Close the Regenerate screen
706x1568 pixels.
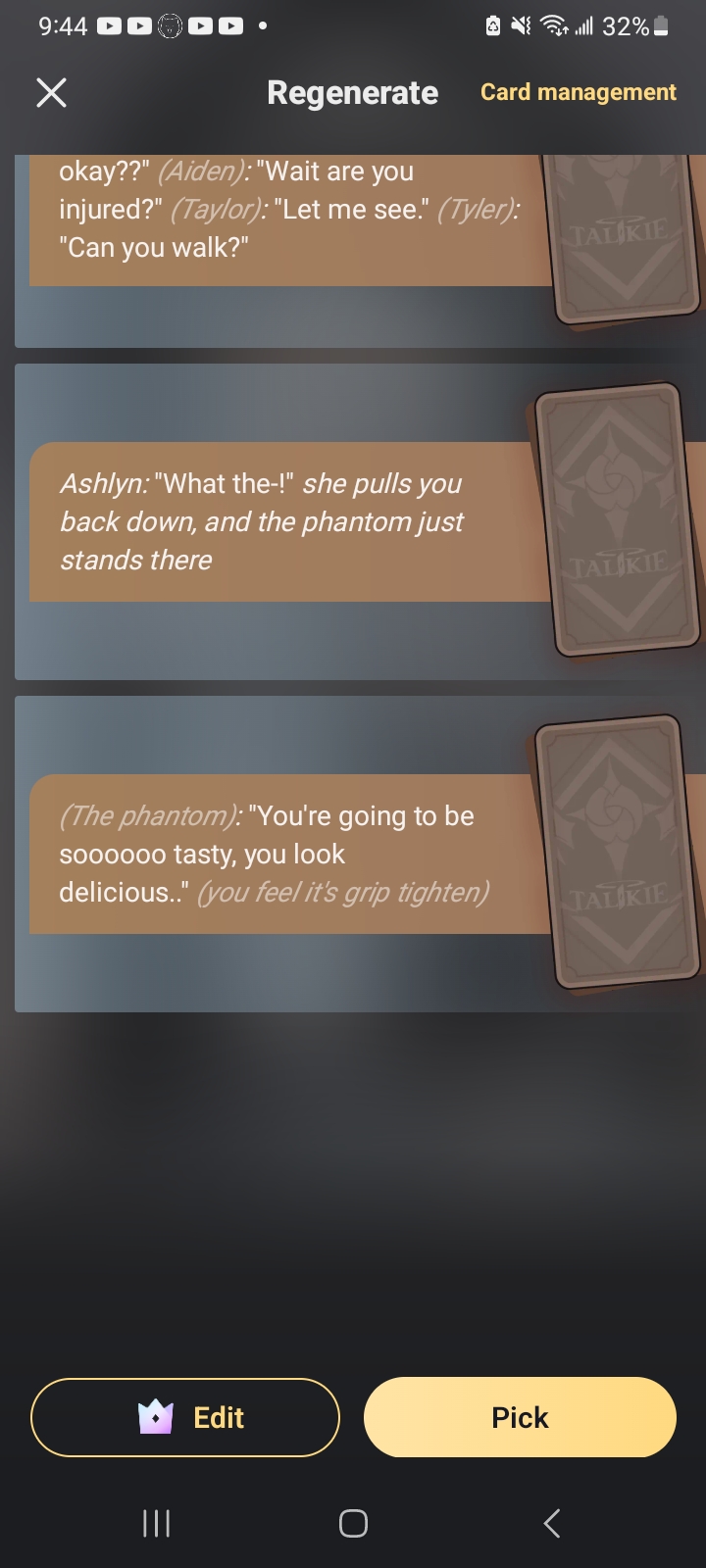51,93
